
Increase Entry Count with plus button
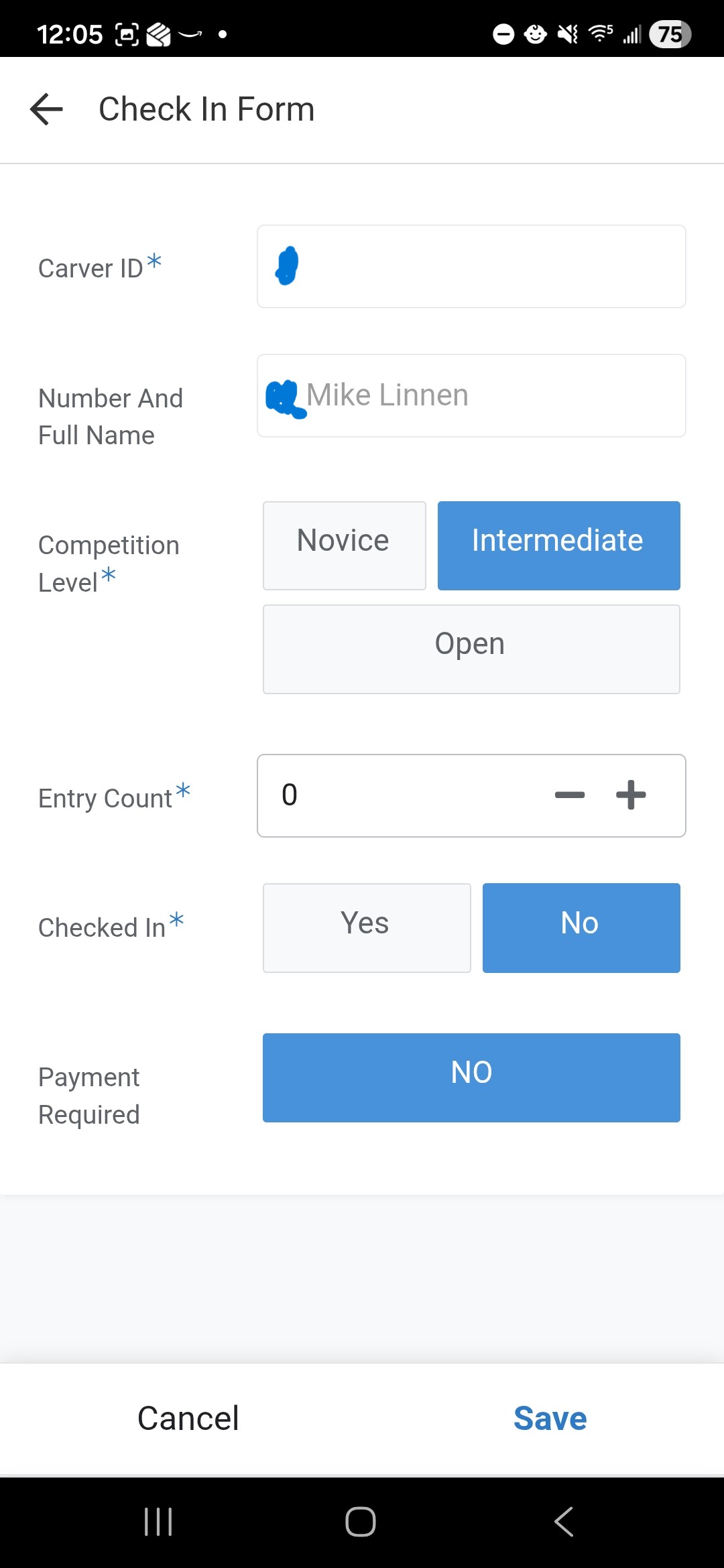click(x=631, y=795)
